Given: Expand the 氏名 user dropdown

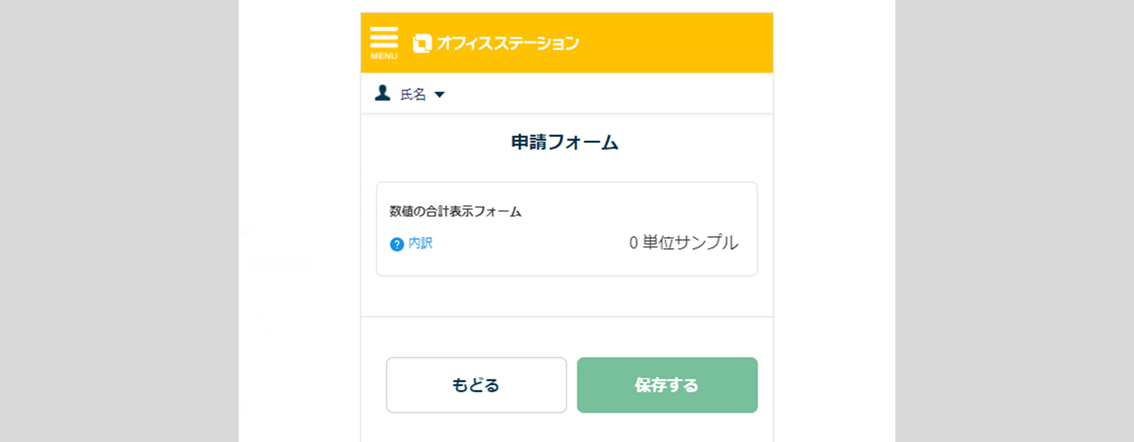Looking at the screenshot, I should (x=410, y=94).
